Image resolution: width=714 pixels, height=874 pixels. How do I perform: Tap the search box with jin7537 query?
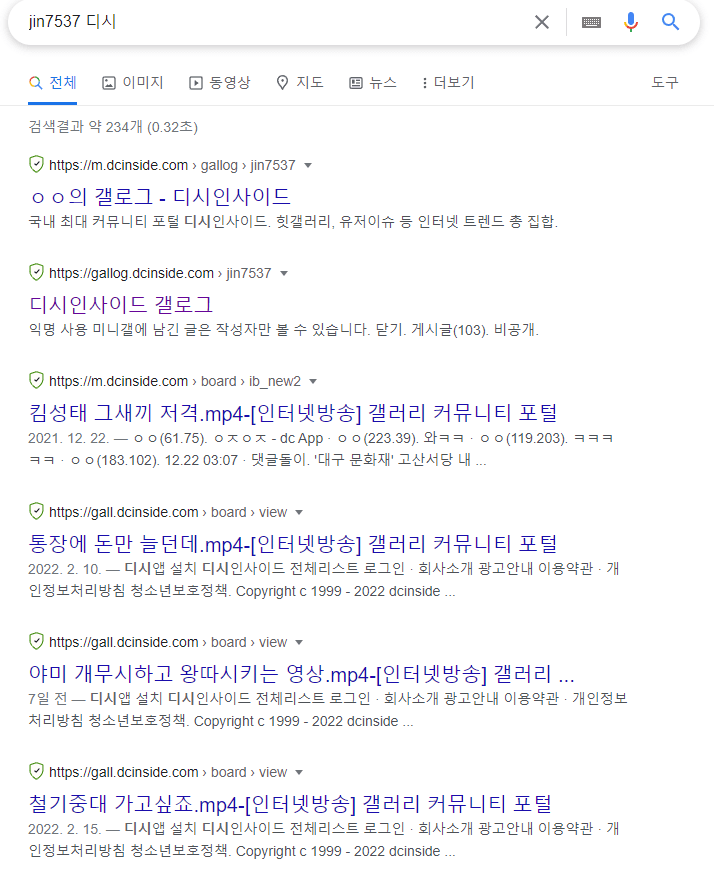[270, 22]
